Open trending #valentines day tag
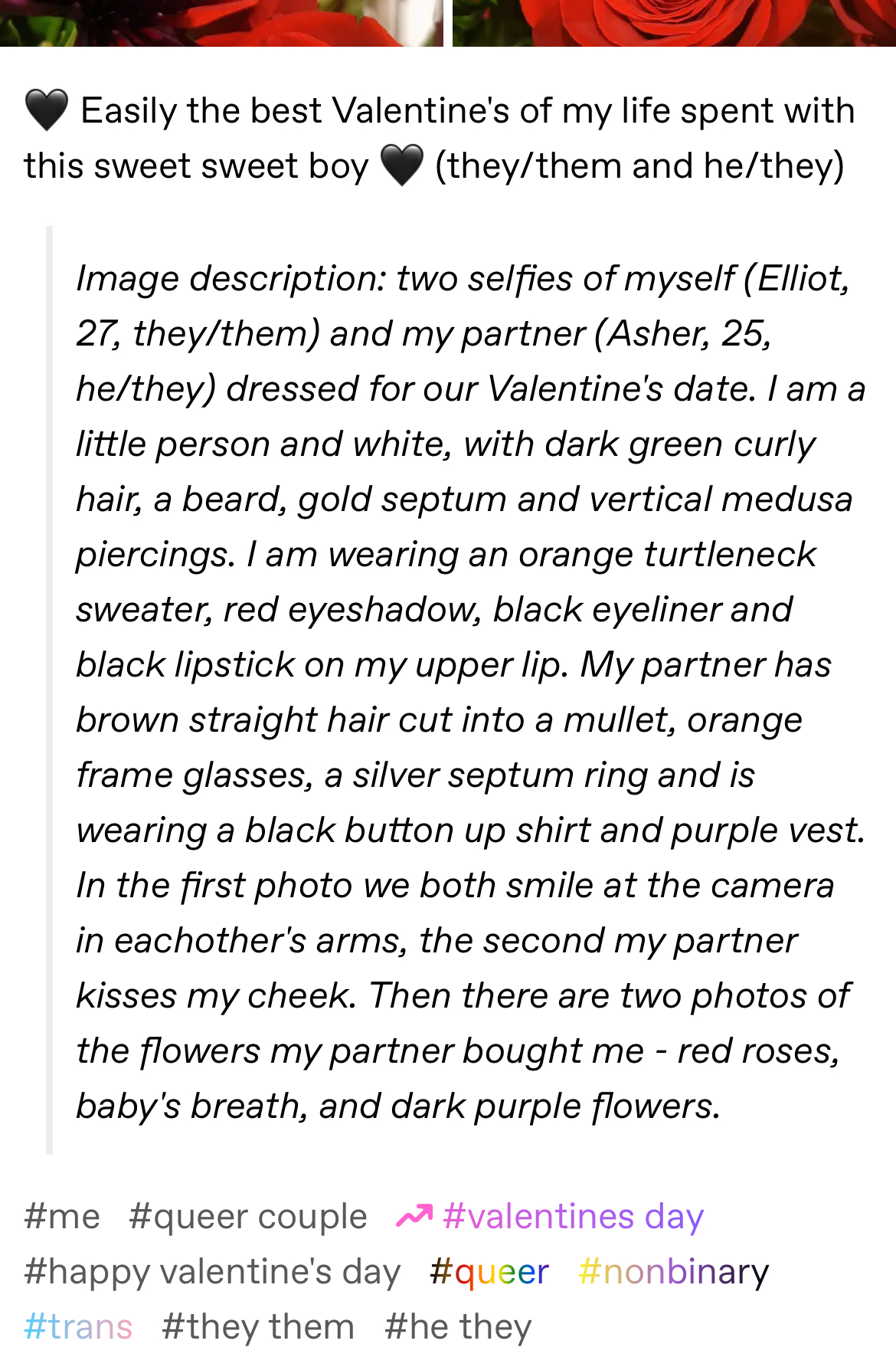 coord(573,1217)
